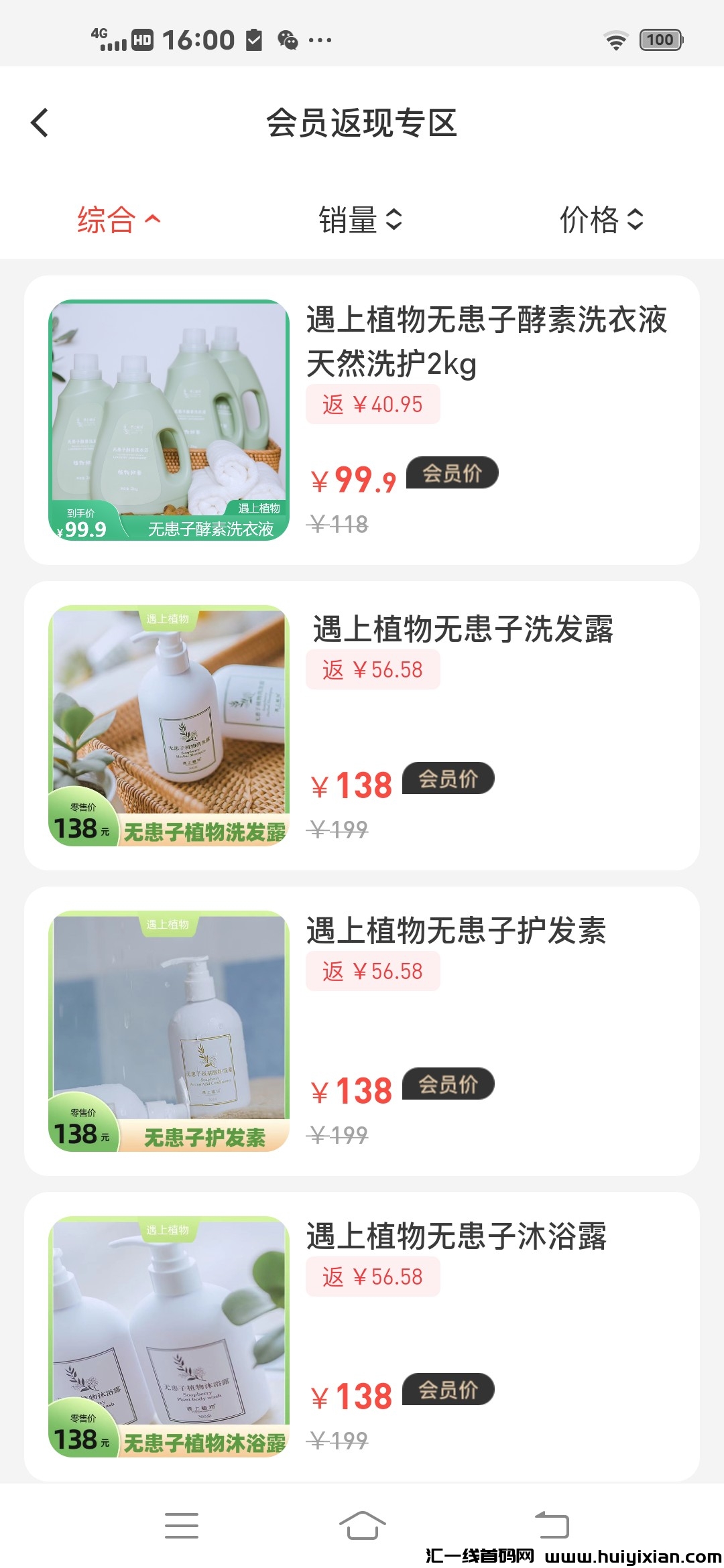
Task: Open system recent apps menu button
Action: pyautogui.click(x=182, y=1526)
